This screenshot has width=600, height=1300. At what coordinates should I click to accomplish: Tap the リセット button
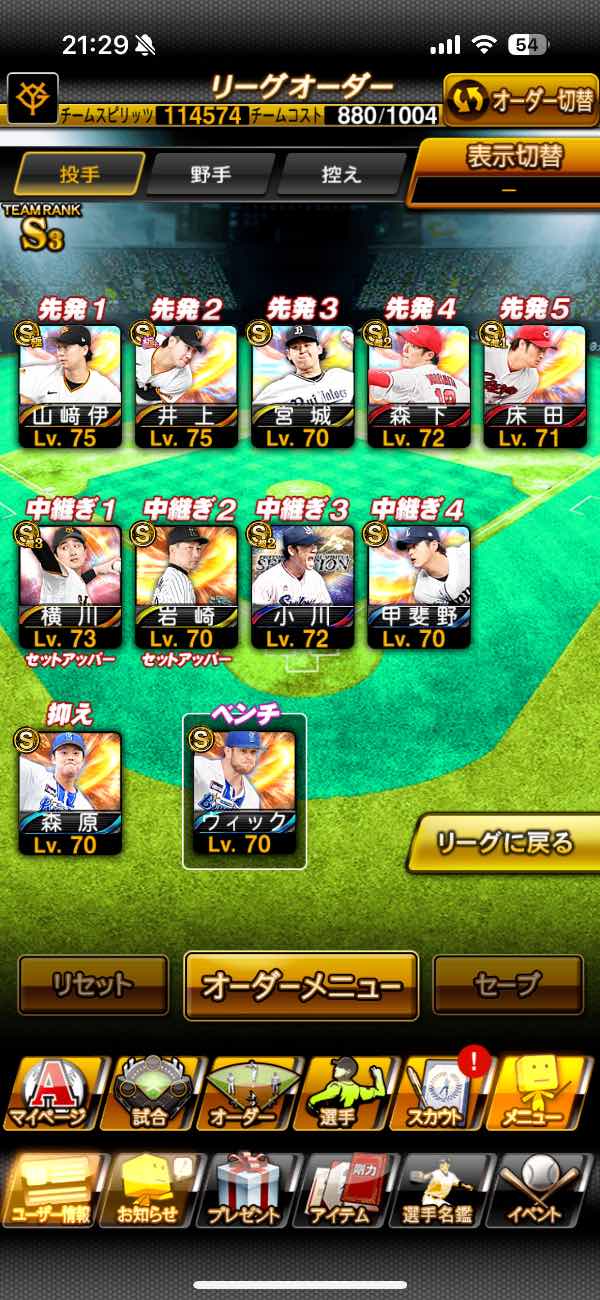tap(93, 985)
